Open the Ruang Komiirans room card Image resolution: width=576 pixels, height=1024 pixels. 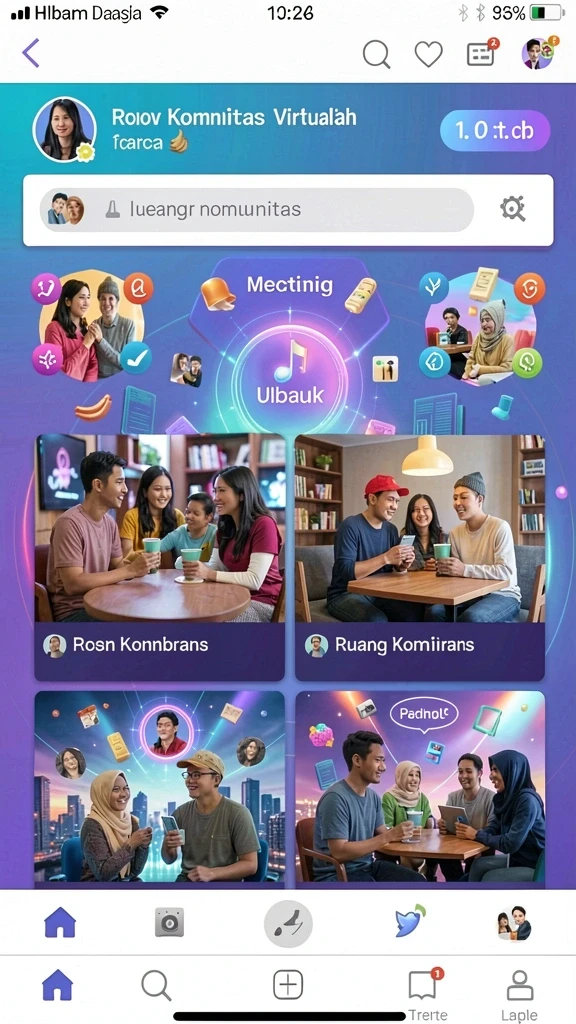point(420,558)
